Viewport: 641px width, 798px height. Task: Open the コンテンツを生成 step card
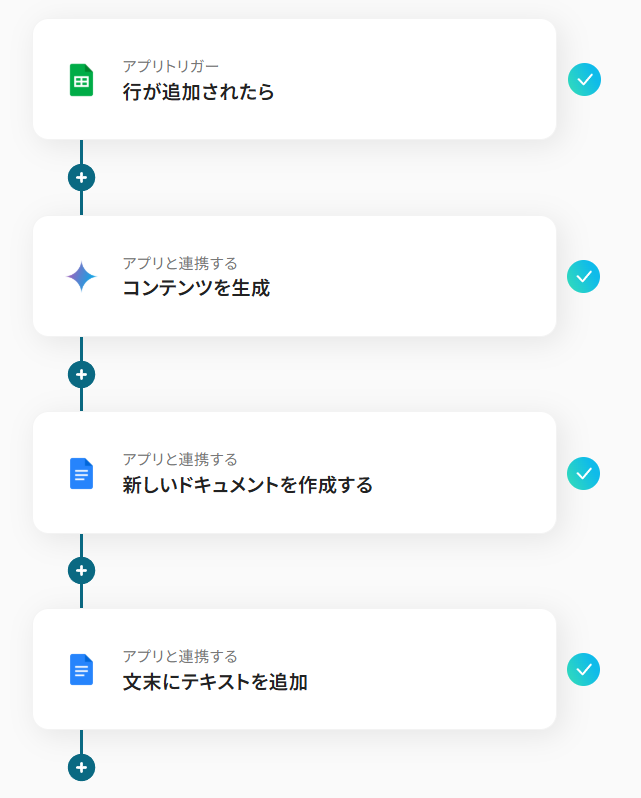(x=294, y=276)
